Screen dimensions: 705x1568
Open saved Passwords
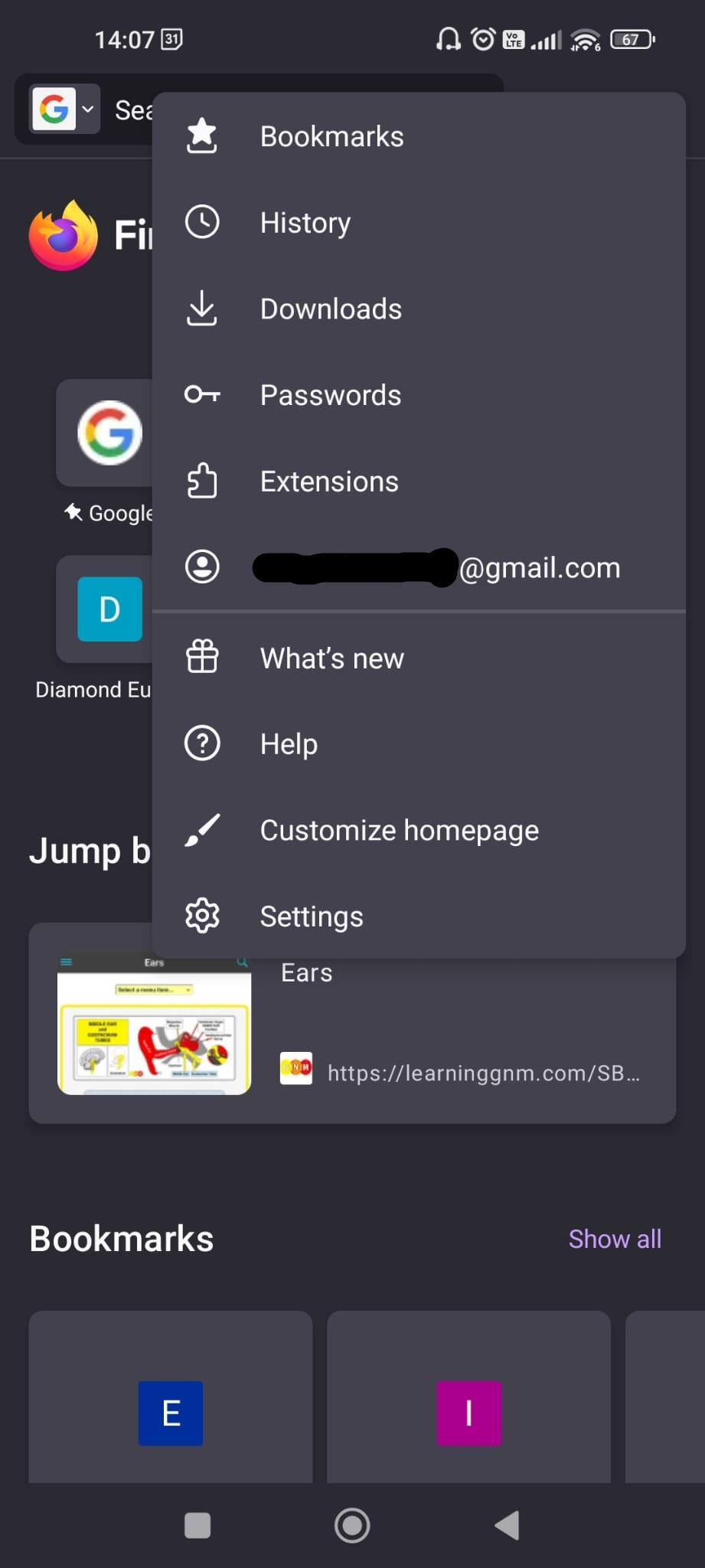pos(330,395)
